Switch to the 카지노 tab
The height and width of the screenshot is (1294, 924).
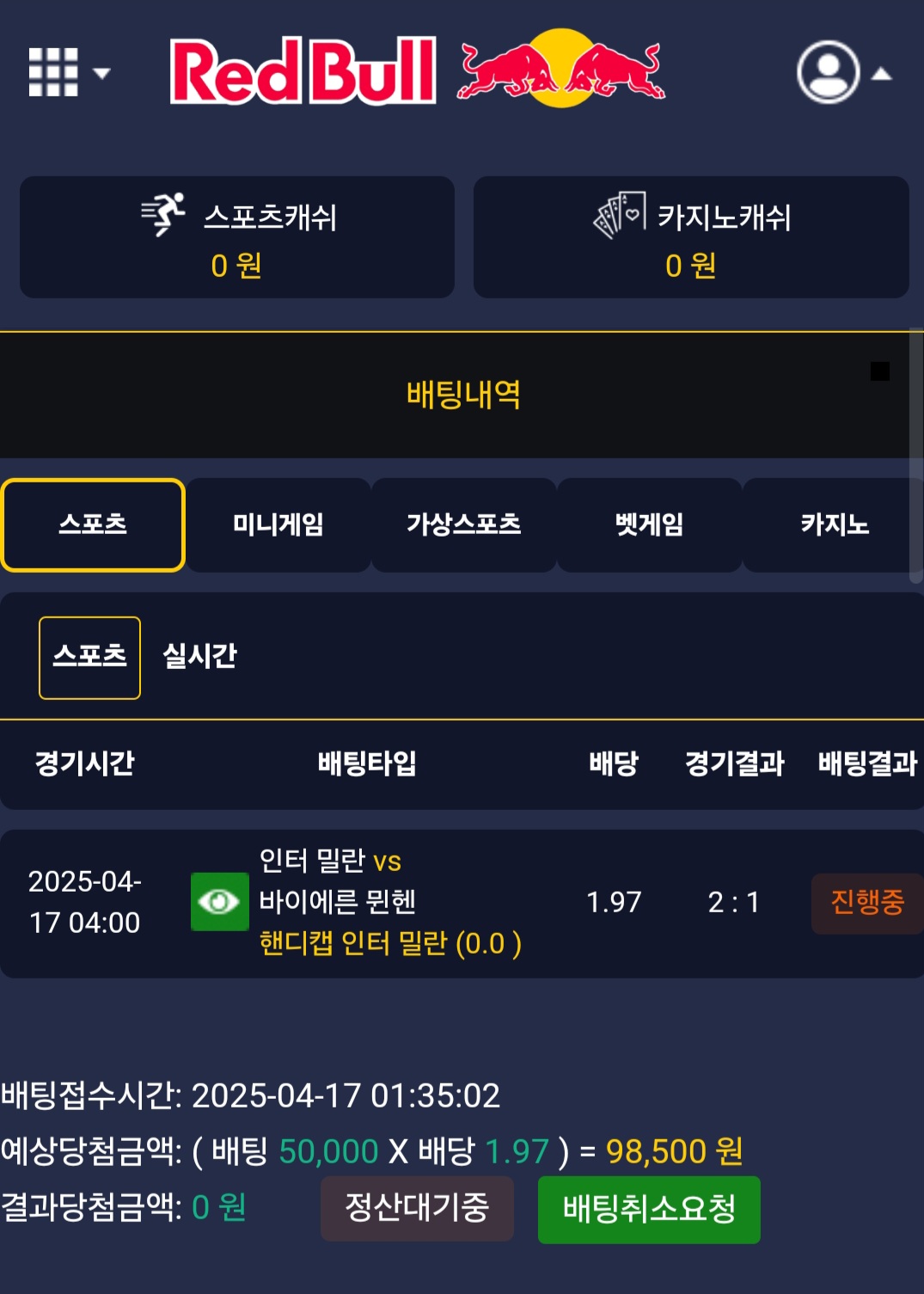[833, 525]
